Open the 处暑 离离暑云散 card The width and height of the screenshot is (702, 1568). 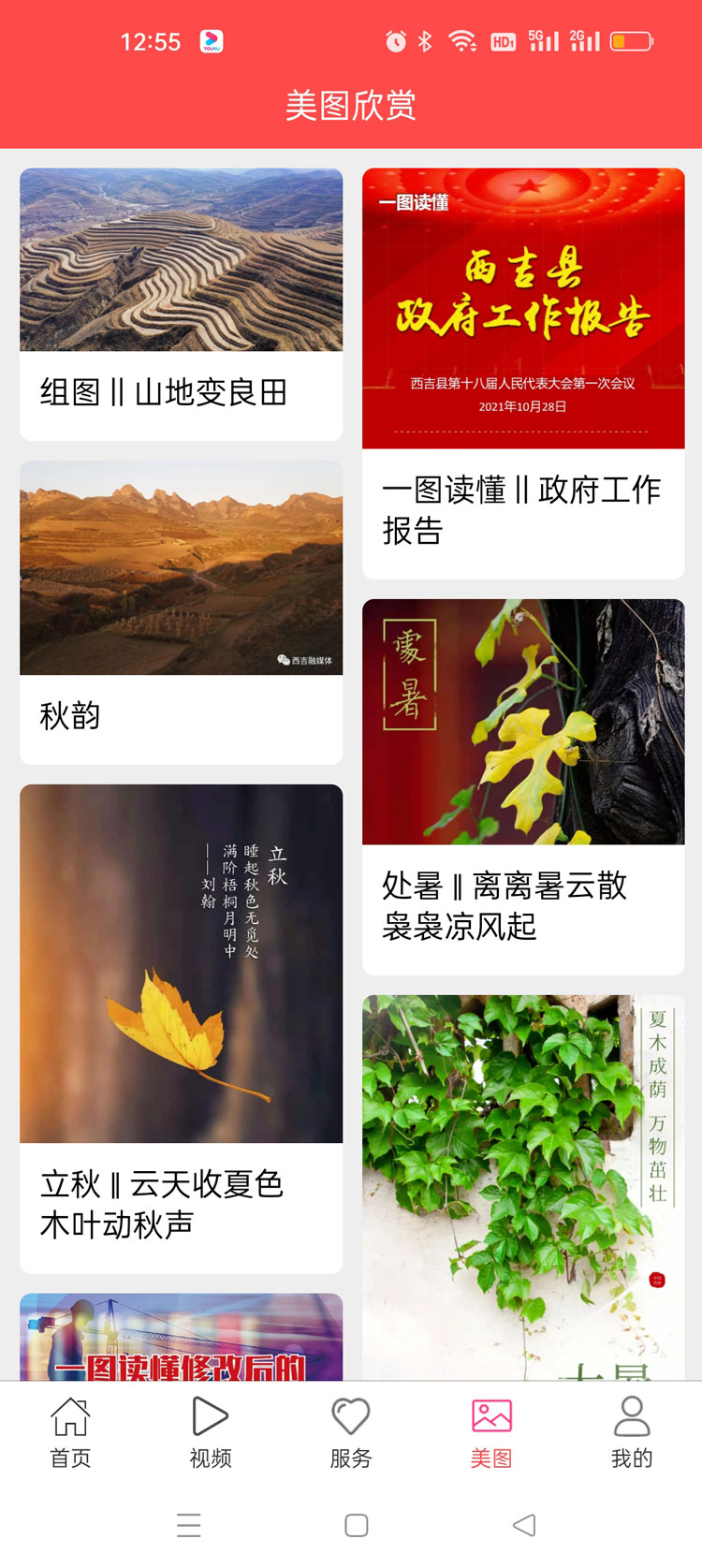(x=523, y=786)
